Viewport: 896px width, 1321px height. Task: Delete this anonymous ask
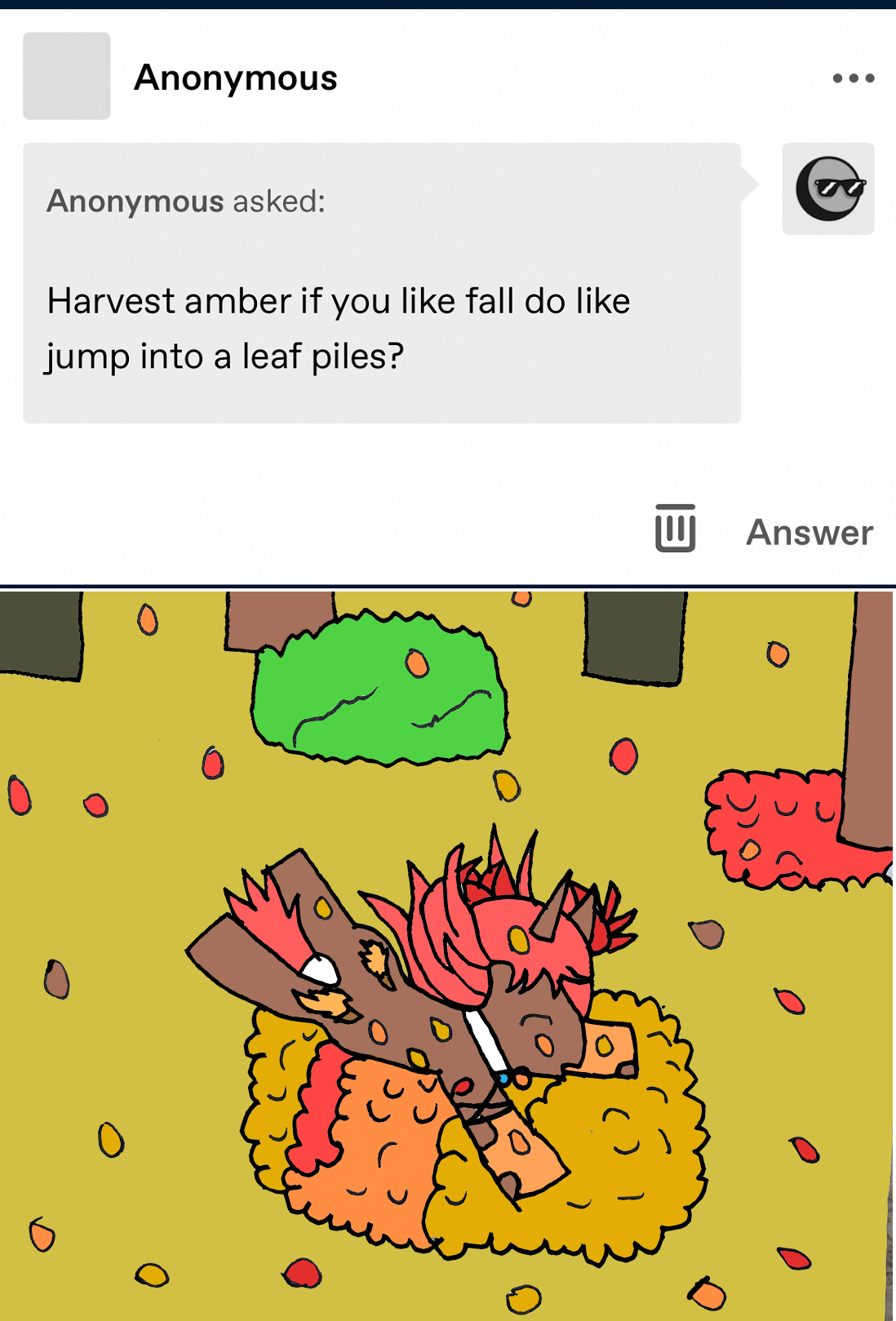tap(675, 529)
